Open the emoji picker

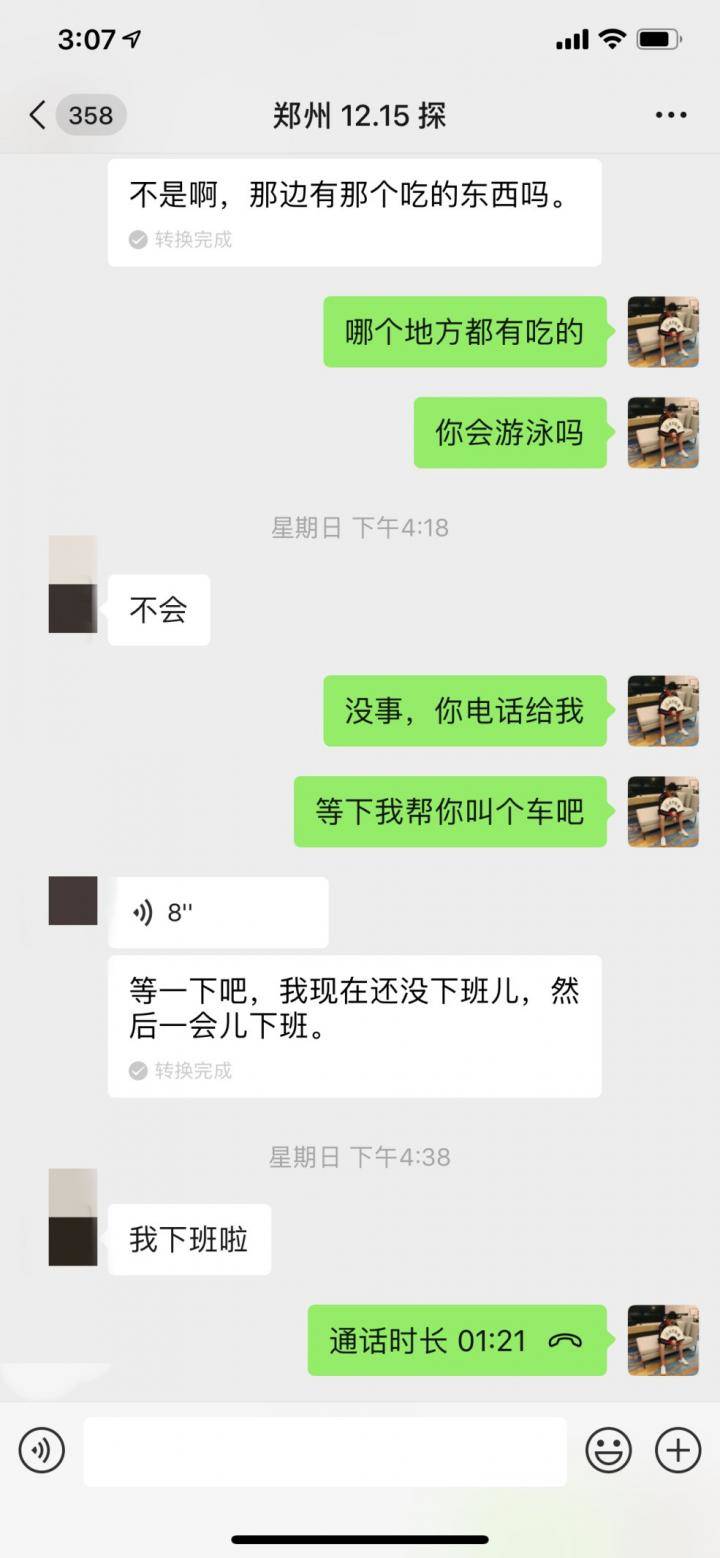click(x=608, y=1449)
